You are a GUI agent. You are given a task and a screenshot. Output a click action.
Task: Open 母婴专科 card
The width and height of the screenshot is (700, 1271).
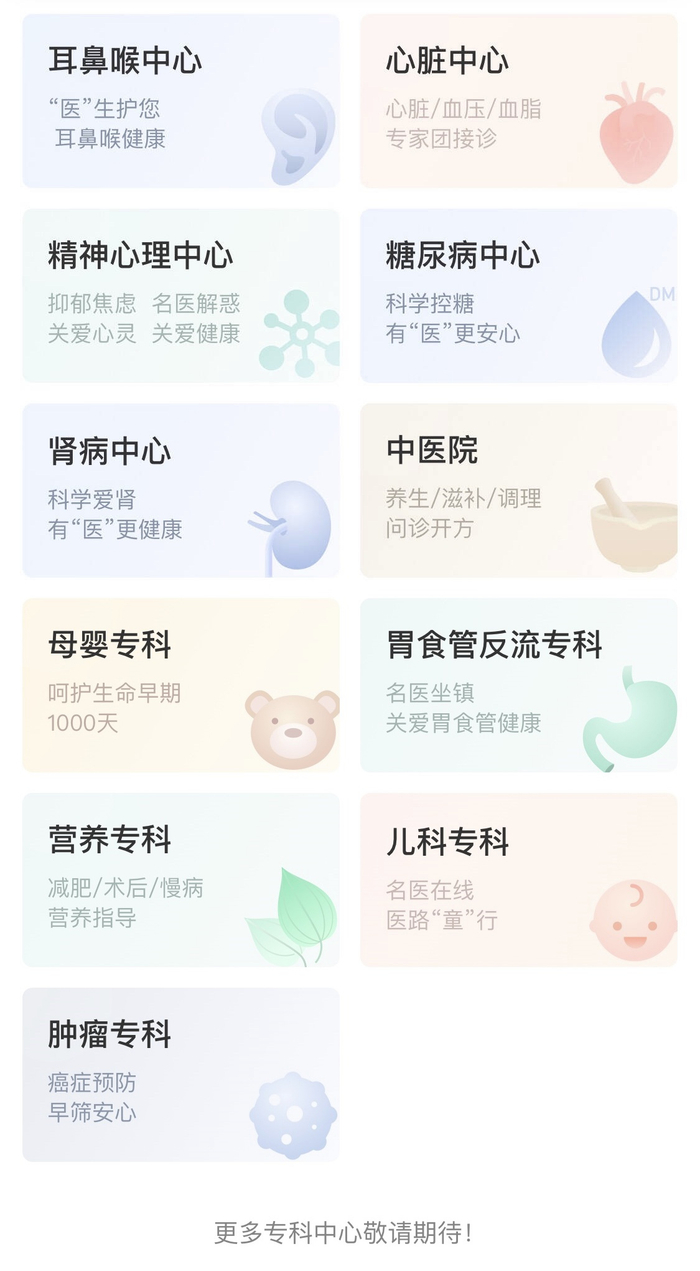[181, 686]
